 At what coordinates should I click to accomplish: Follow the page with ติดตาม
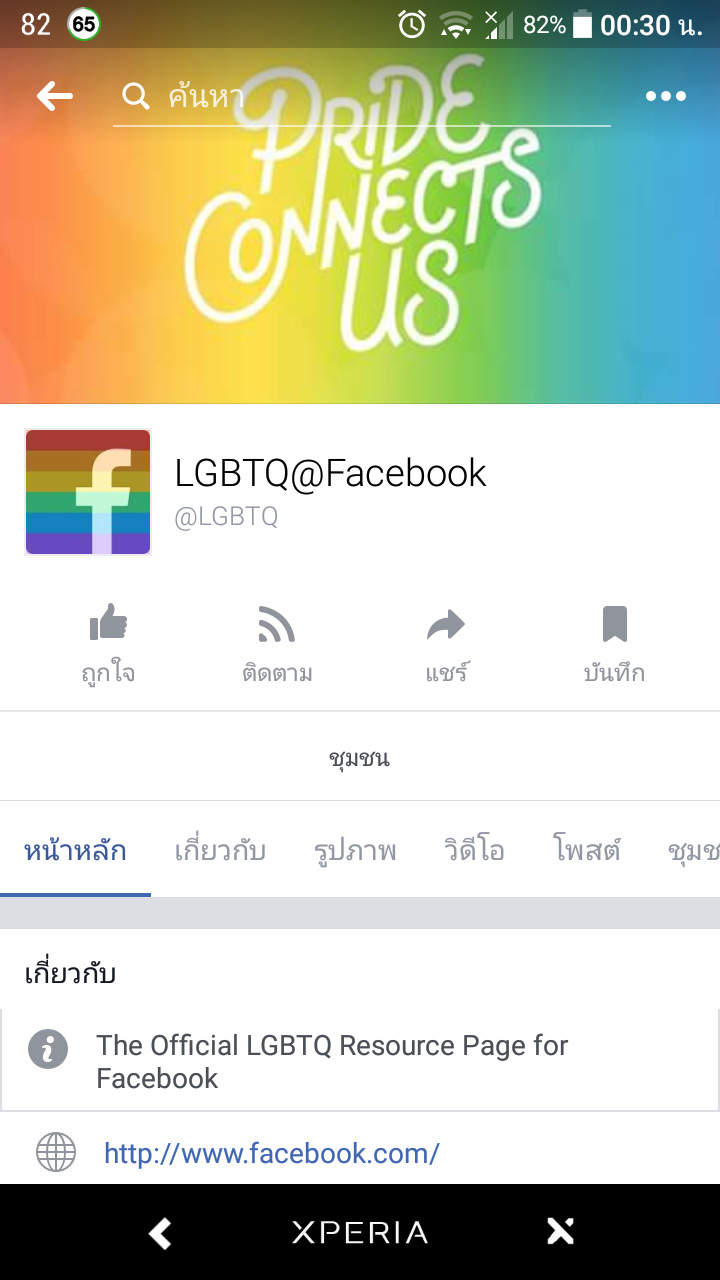[x=277, y=645]
